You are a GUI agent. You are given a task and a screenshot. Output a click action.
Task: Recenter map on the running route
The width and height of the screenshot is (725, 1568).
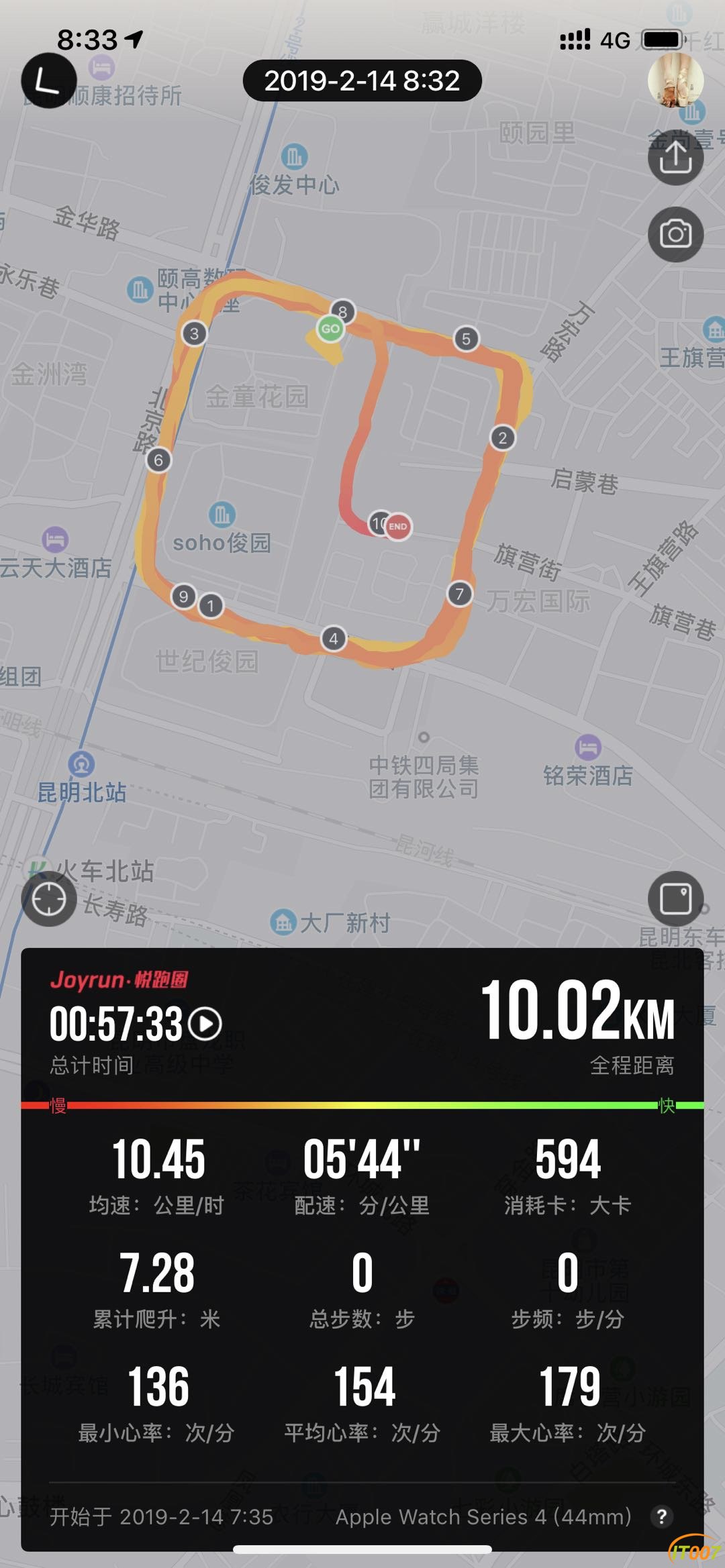[49, 898]
